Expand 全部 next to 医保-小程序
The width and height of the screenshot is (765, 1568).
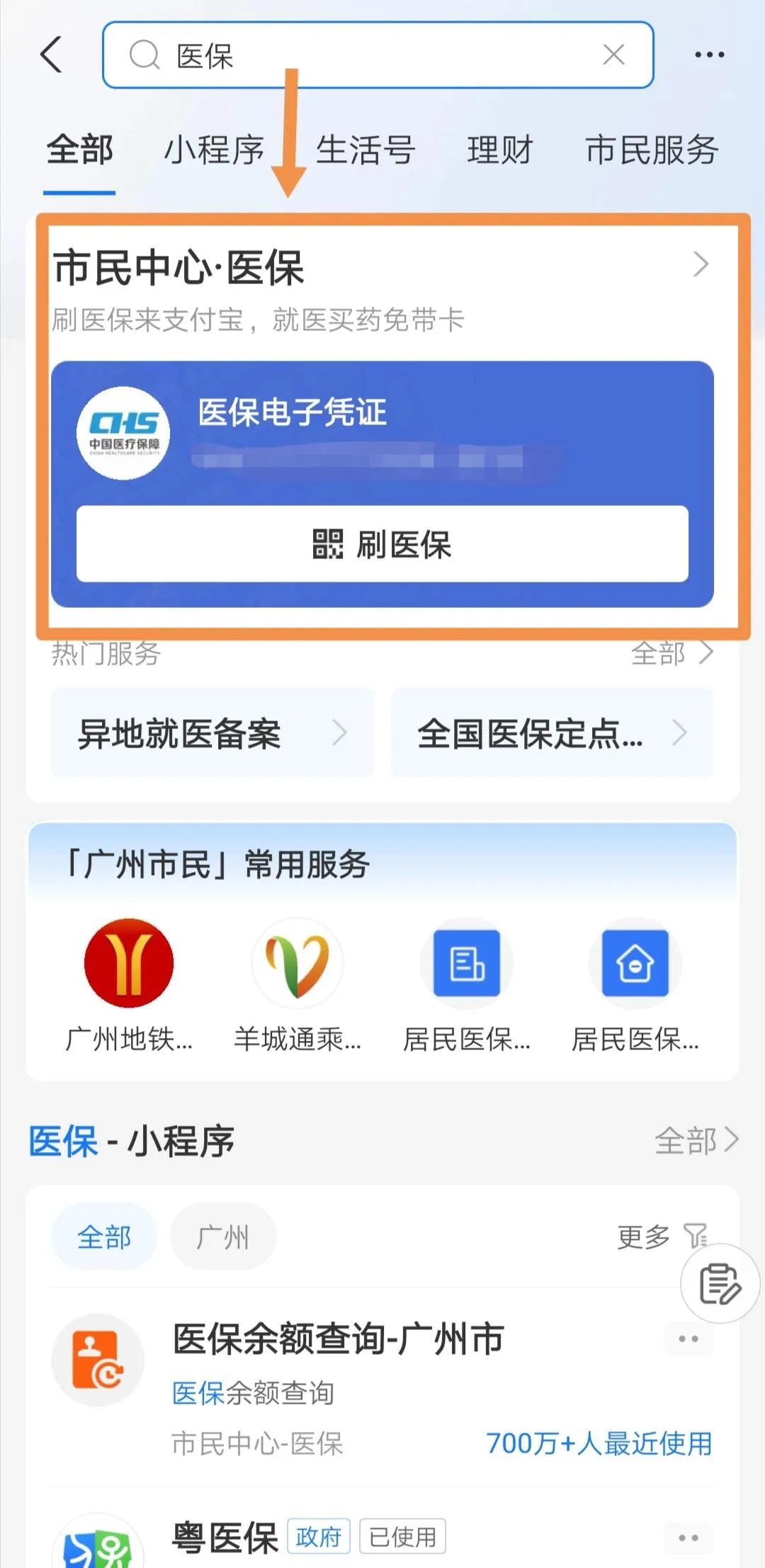click(x=700, y=1141)
